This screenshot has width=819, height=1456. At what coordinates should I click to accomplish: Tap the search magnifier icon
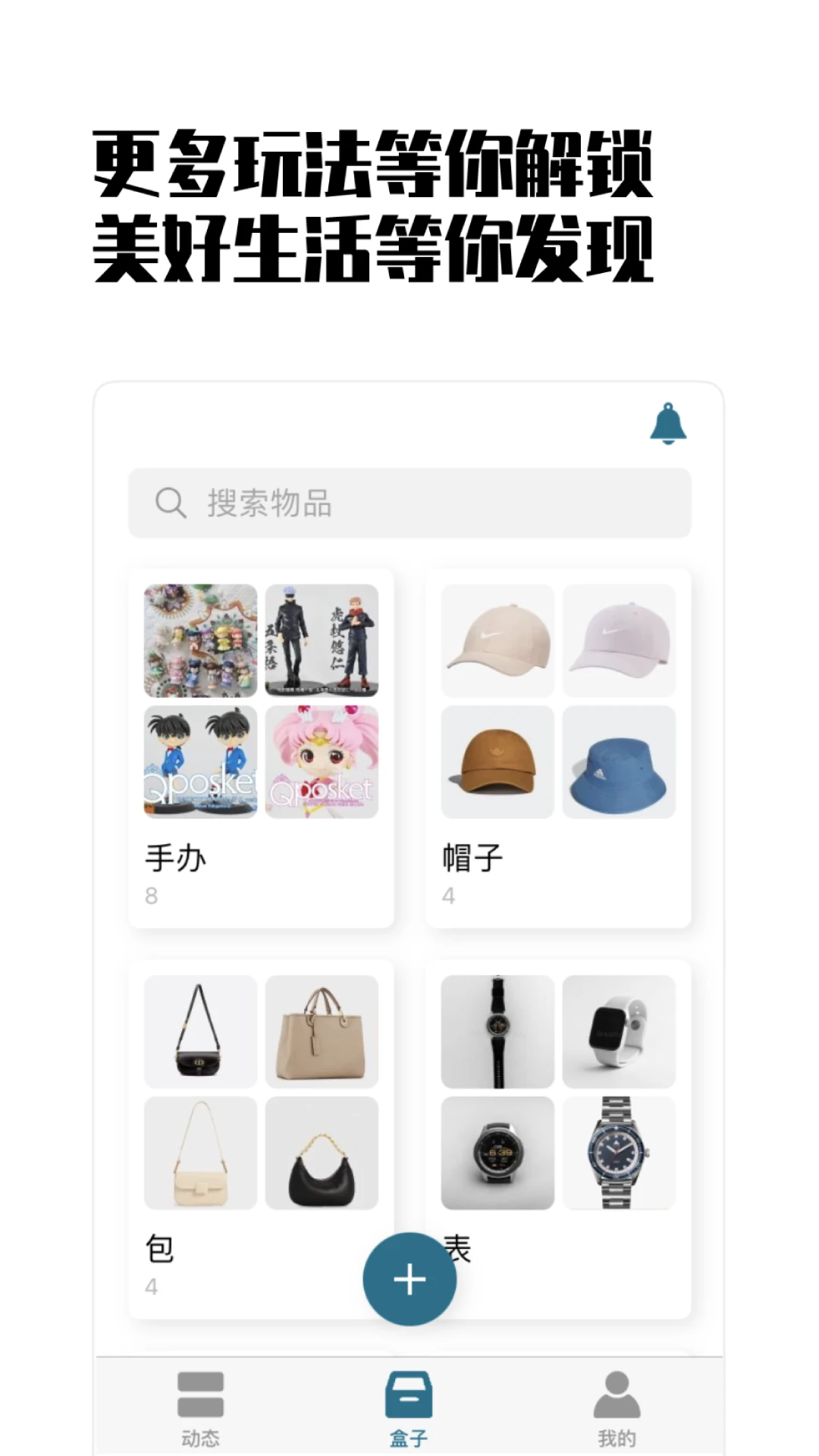171,502
